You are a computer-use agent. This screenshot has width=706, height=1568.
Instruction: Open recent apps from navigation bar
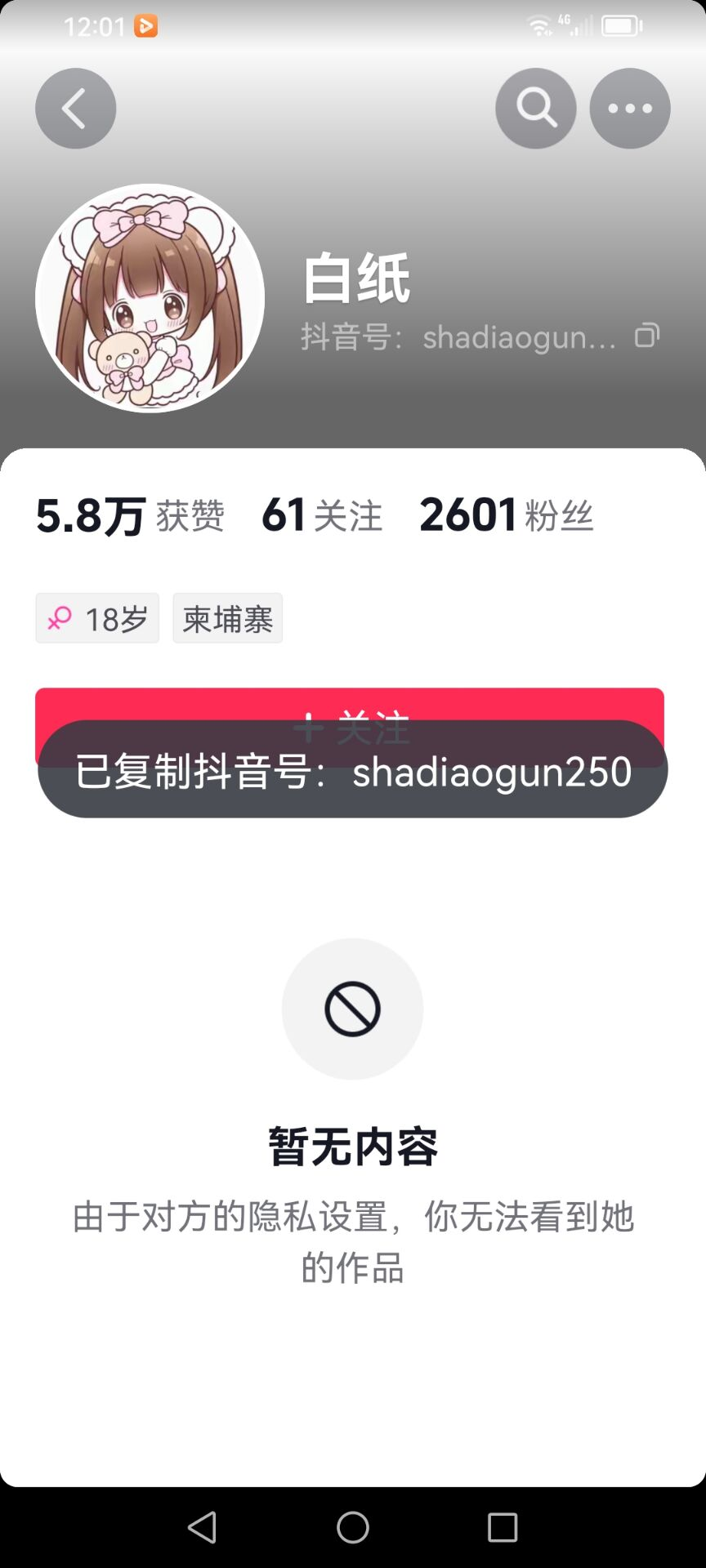pos(503,1527)
